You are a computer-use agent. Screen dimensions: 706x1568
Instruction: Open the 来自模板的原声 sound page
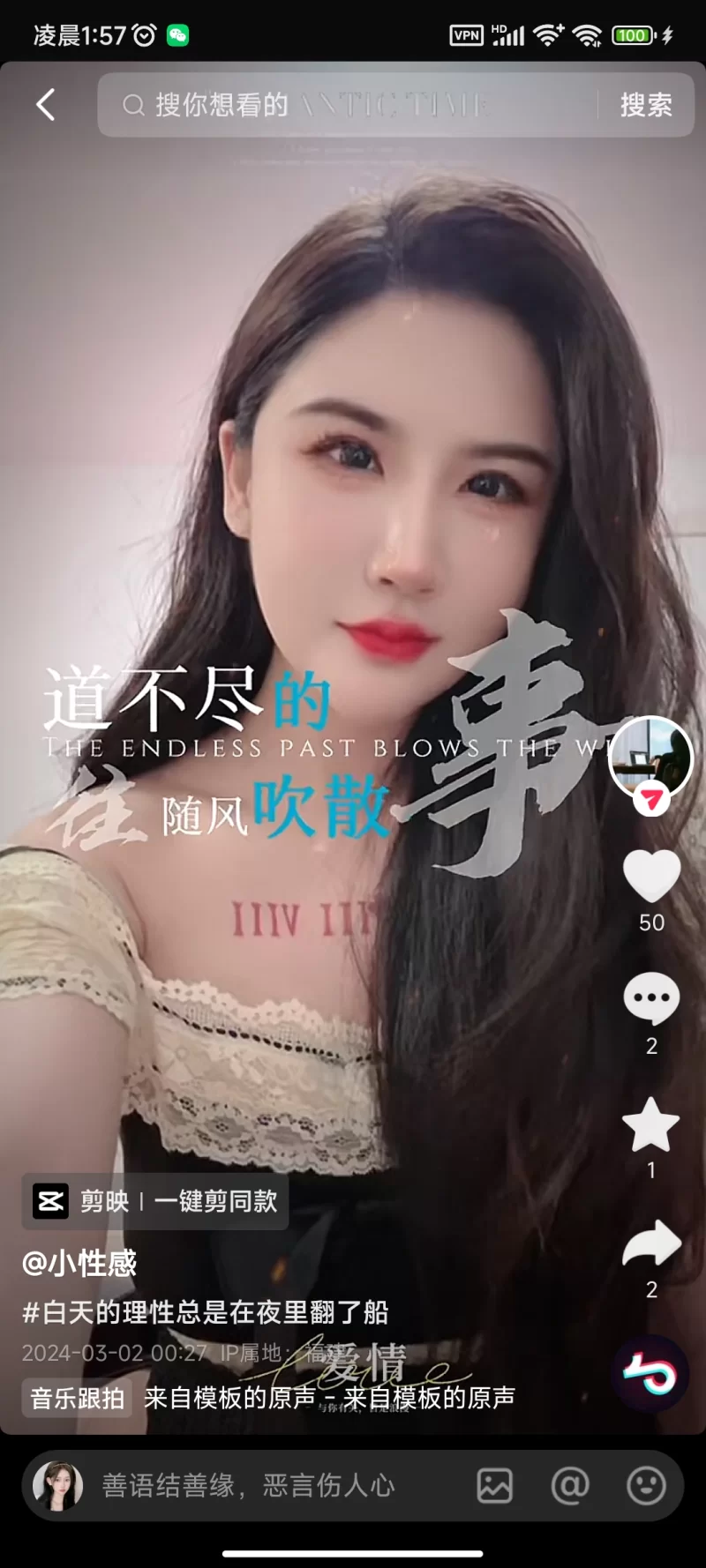pos(329,1398)
